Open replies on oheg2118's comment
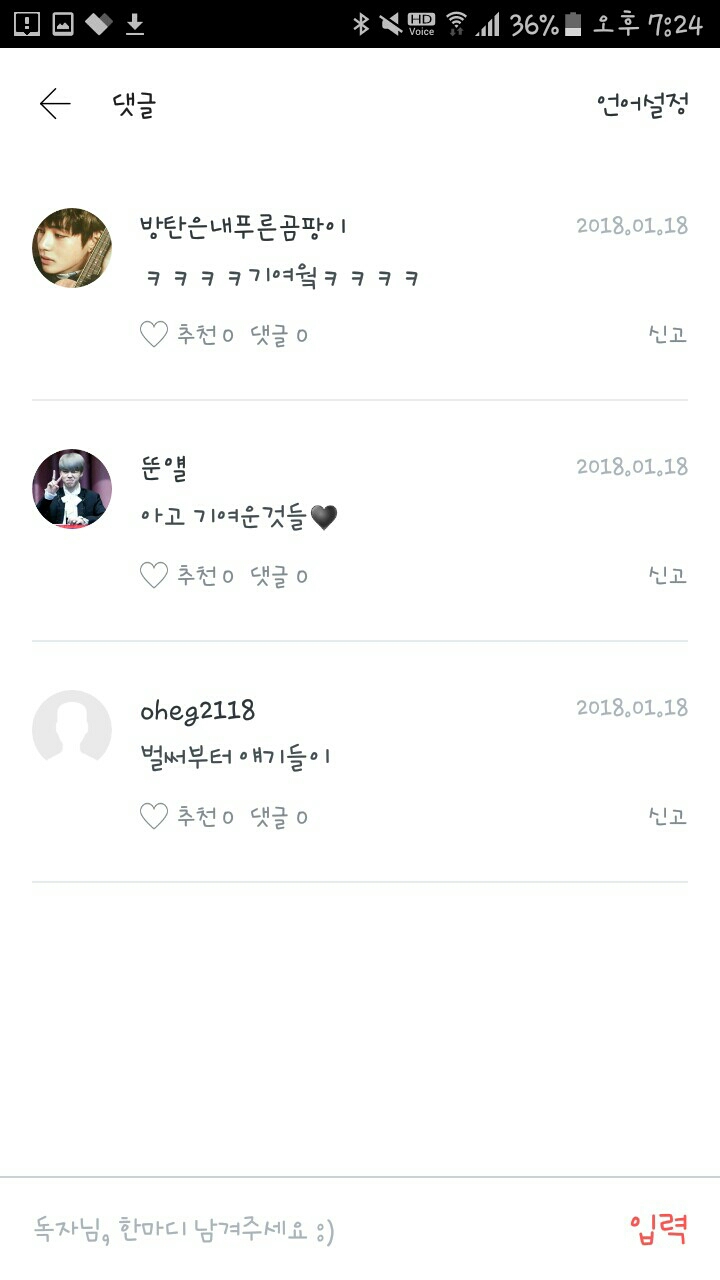Screen dimensions: 720x1280 (279, 817)
